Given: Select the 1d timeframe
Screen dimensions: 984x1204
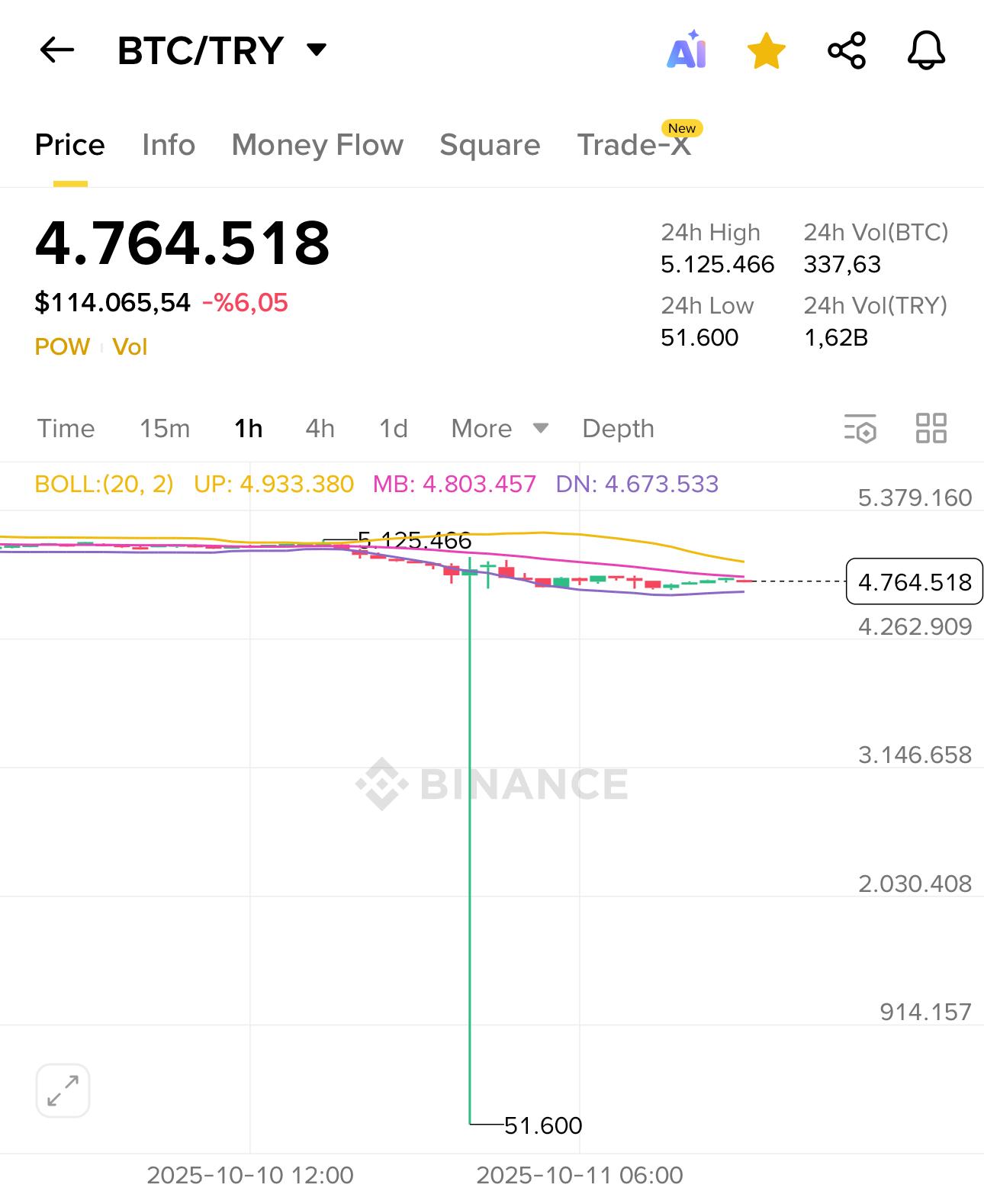Looking at the screenshot, I should (394, 429).
